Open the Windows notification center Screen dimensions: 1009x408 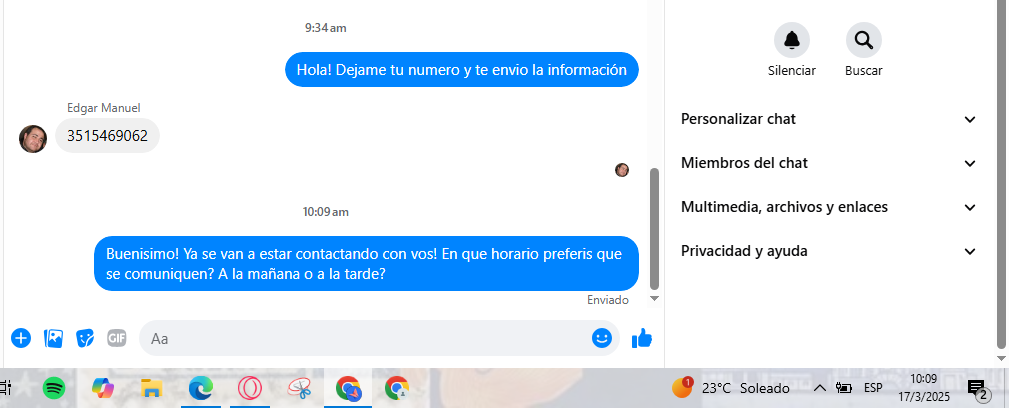coord(977,388)
